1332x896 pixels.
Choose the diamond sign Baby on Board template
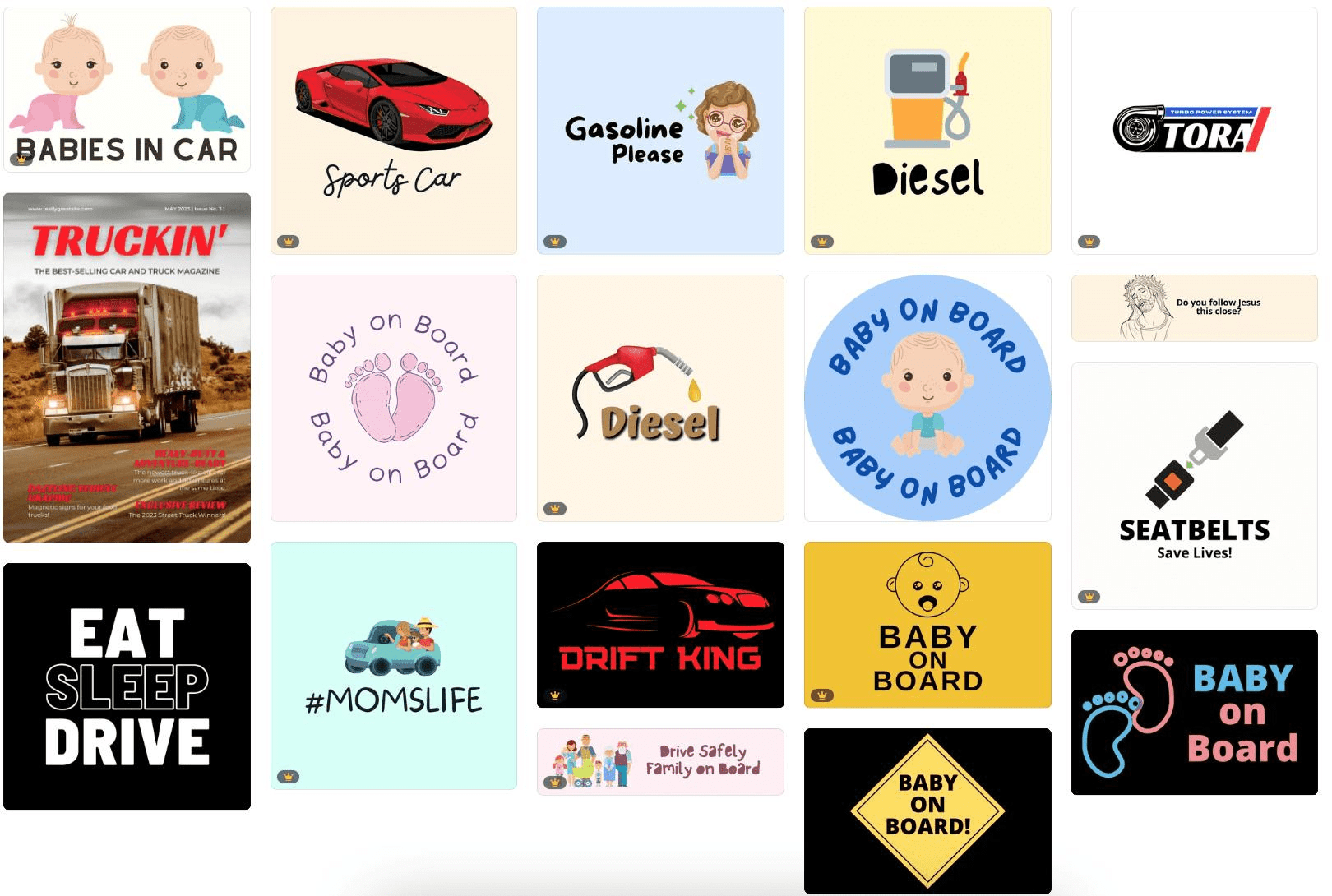click(927, 811)
